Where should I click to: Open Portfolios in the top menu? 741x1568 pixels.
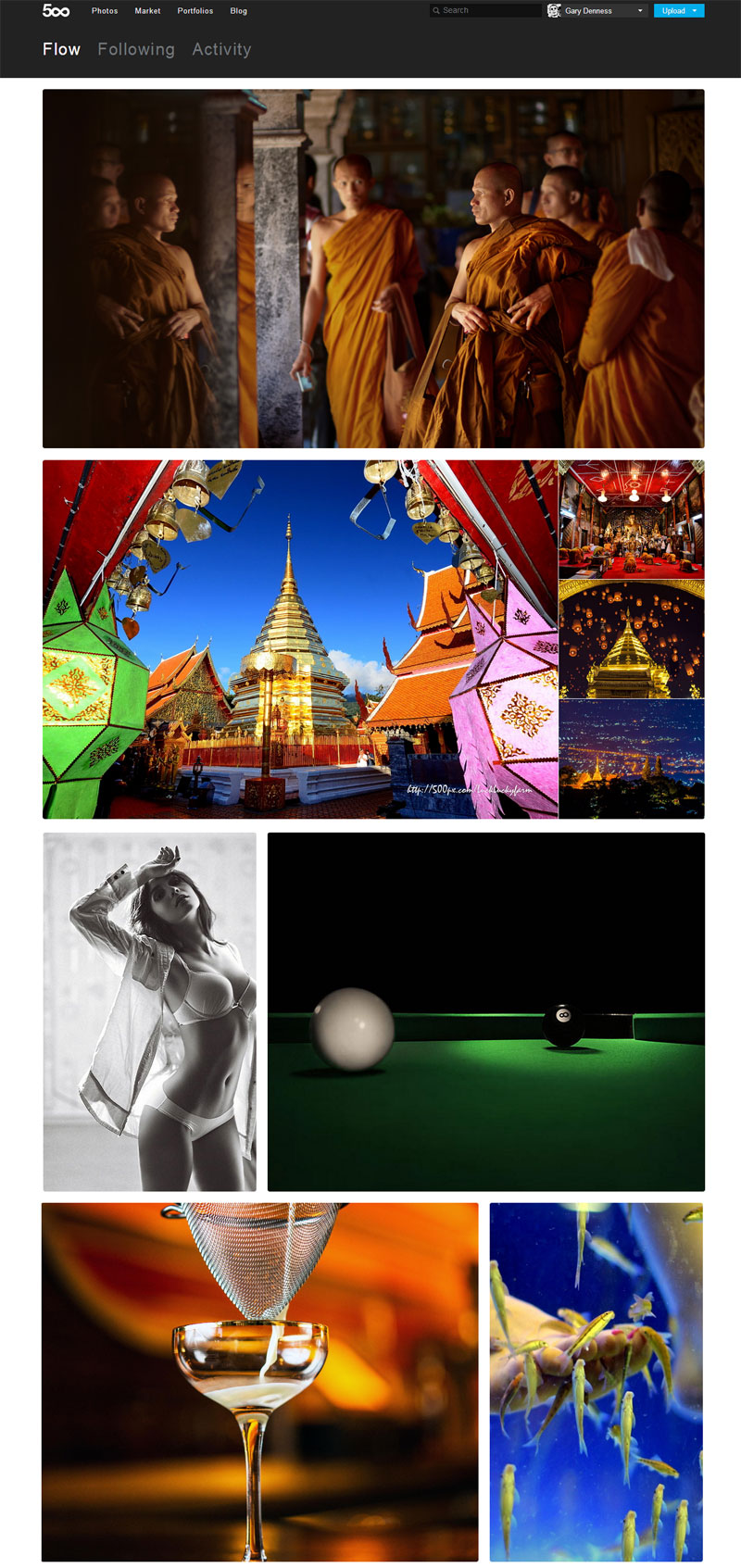pos(195,11)
